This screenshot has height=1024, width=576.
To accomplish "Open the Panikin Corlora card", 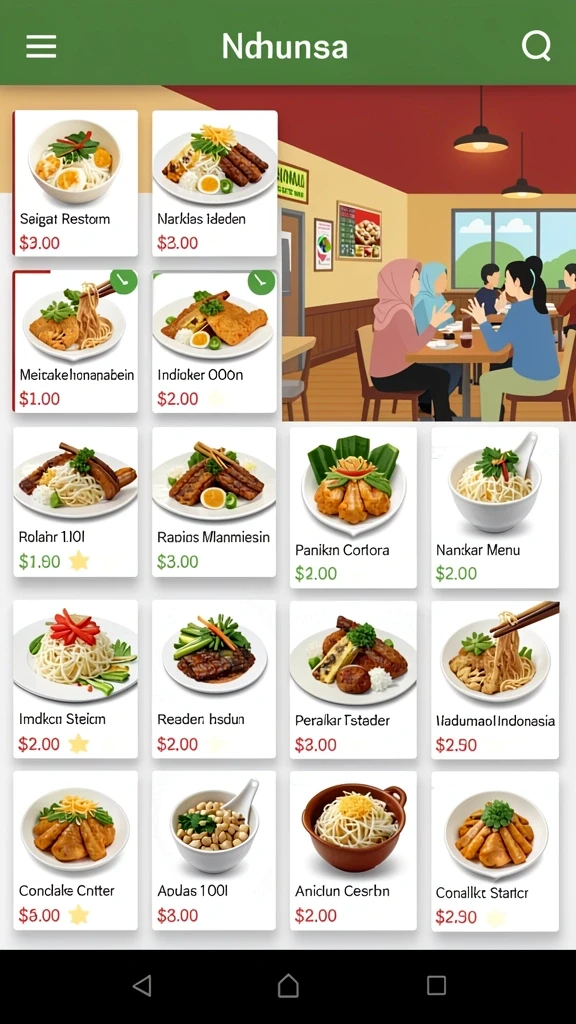I will click(x=353, y=507).
